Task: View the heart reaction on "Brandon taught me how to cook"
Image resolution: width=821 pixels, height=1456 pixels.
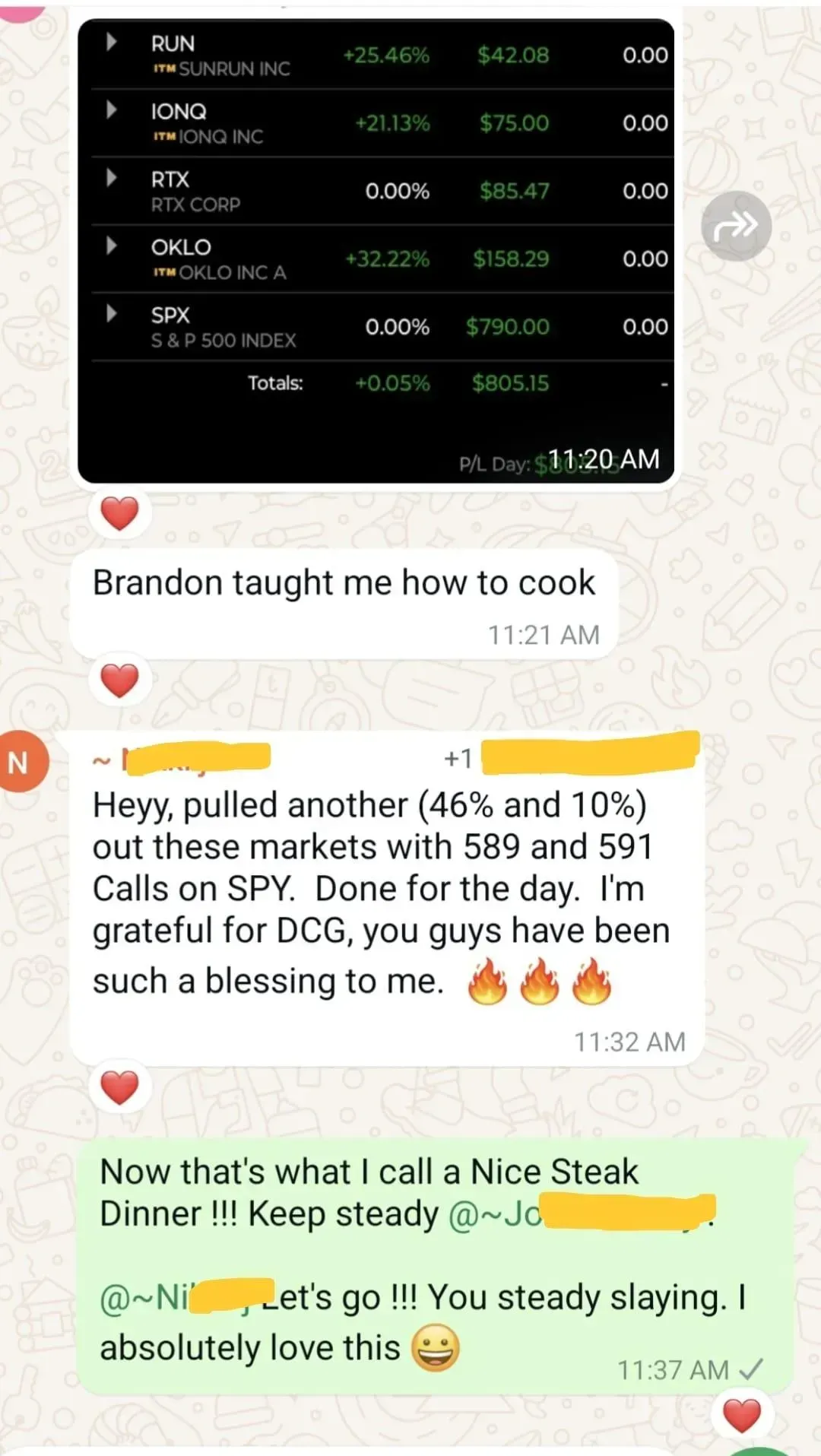Action: pos(120,680)
